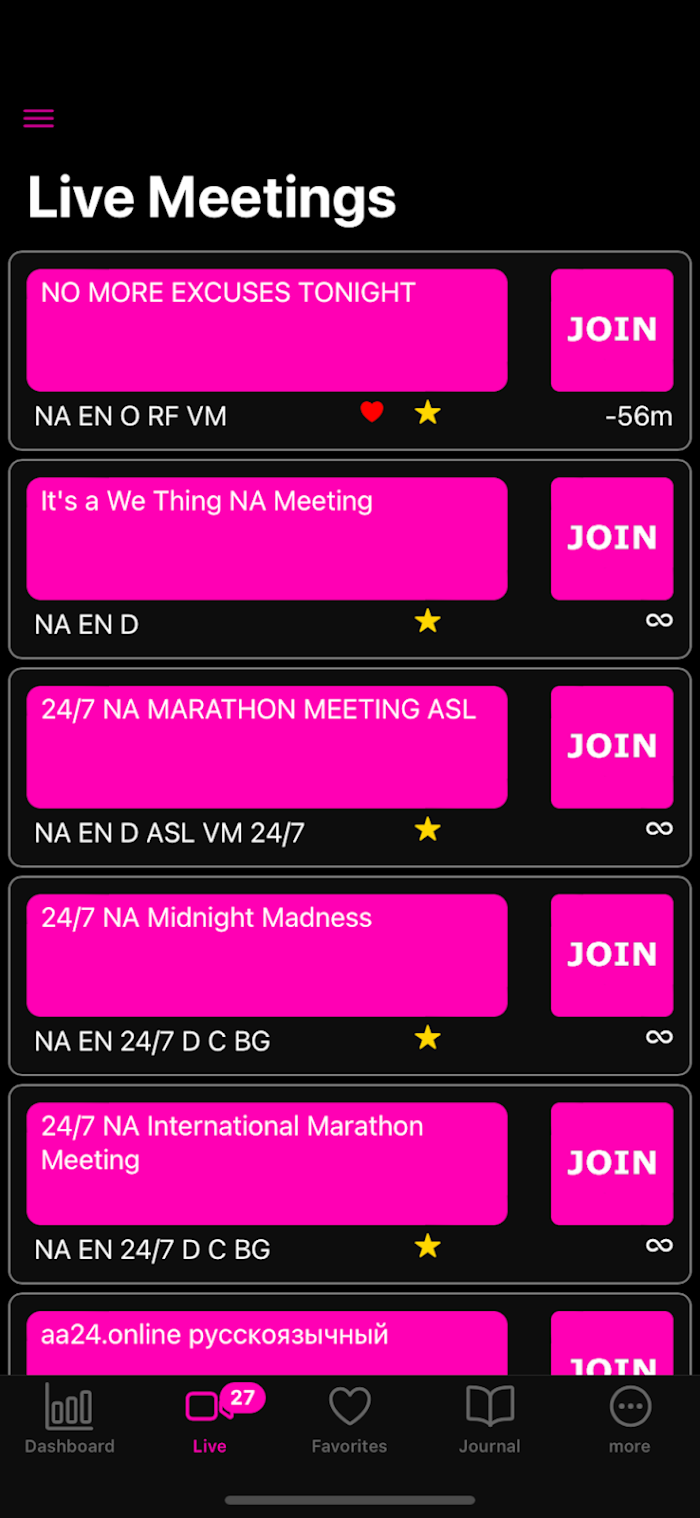Tap the star under NO MORE EXCUSES TONIGHT
Viewport: 700px width, 1518px height.
(x=428, y=412)
